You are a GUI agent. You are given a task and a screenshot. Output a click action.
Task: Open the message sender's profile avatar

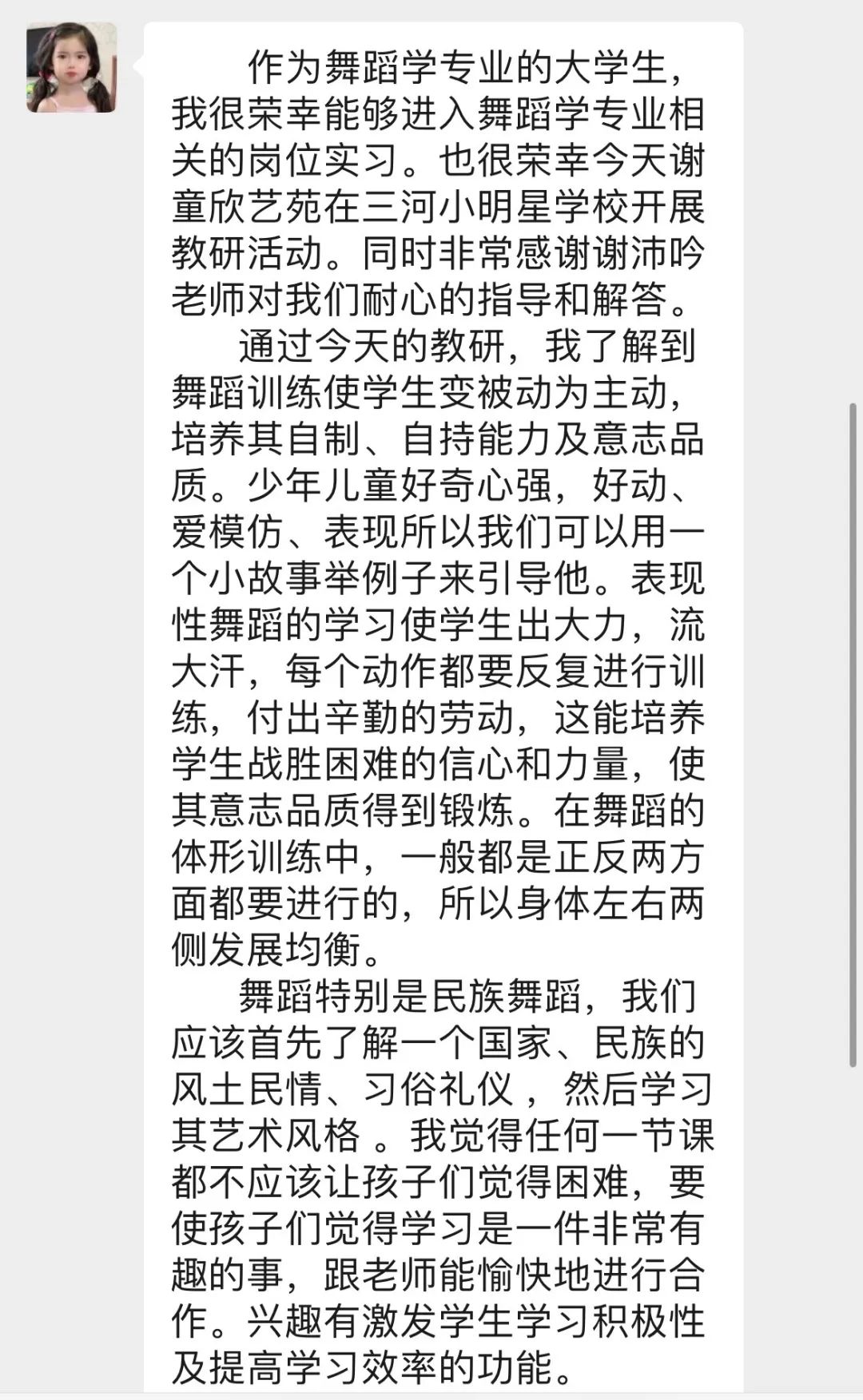72,67
